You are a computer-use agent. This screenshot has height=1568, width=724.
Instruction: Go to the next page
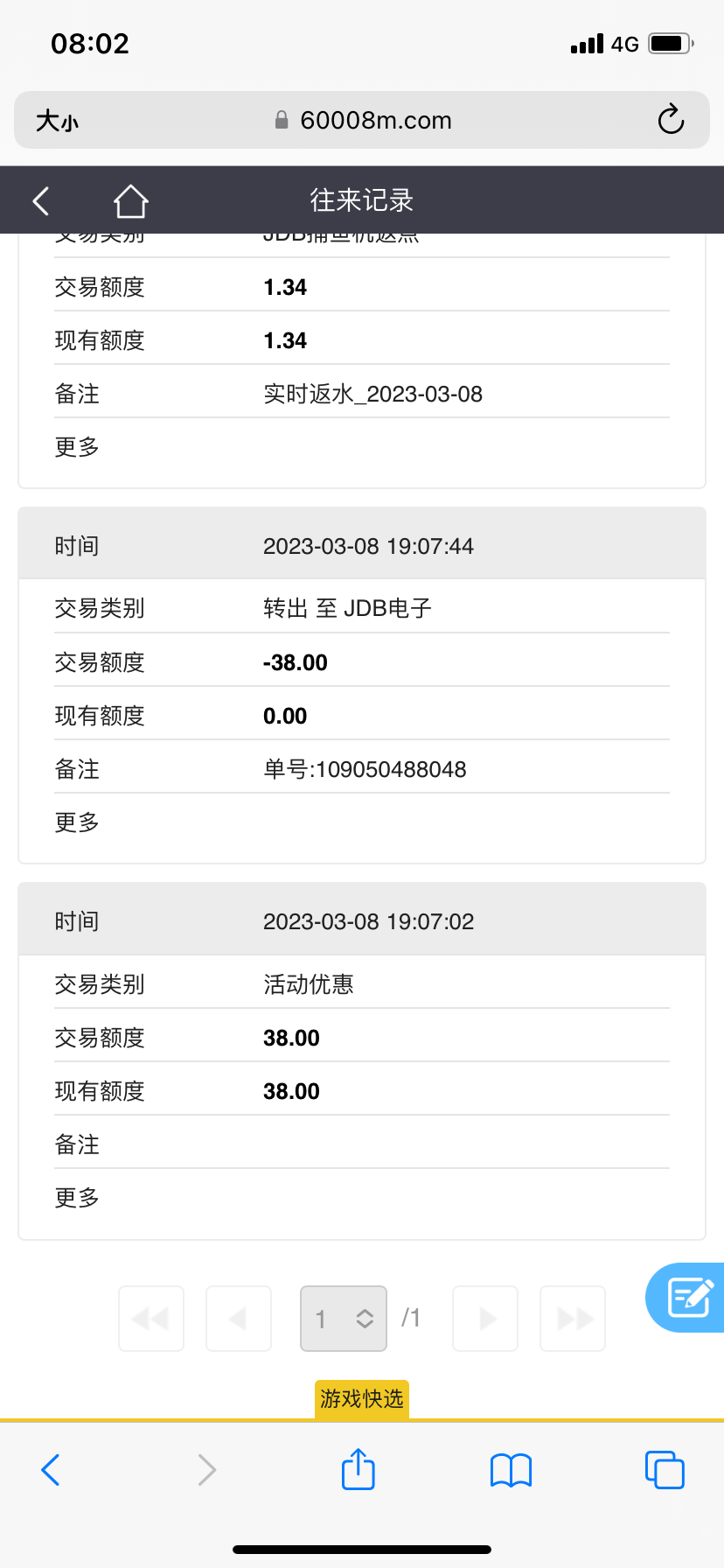coord(485,1318)
